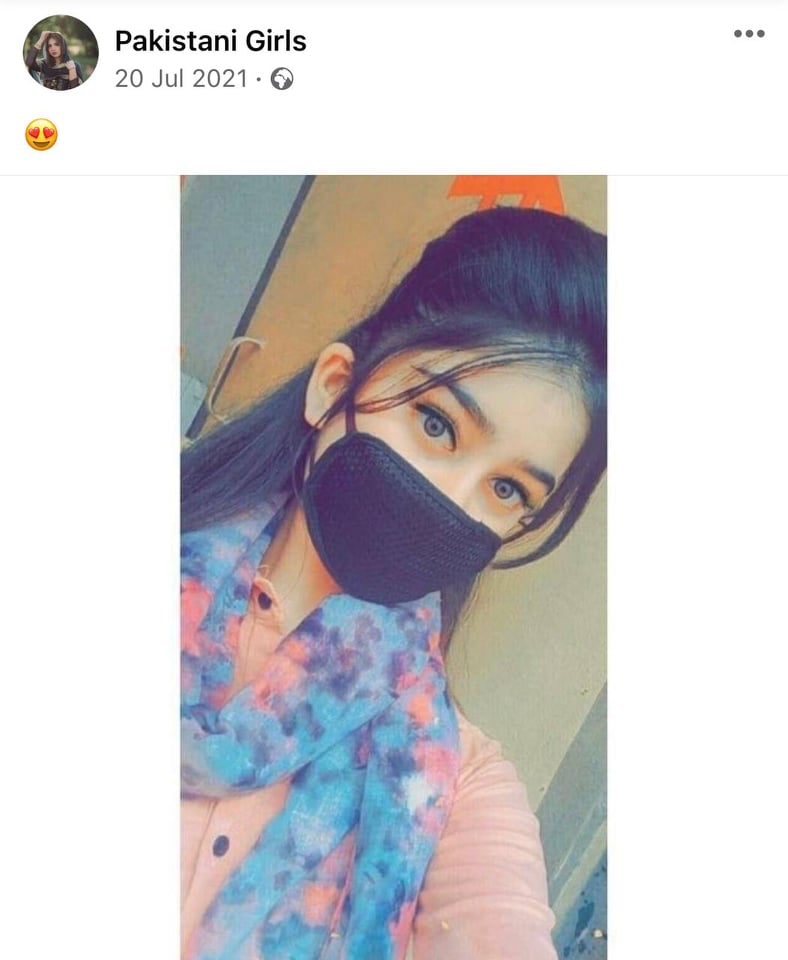Open the Pakistani Girls page name link
The image size is (788, 960).
click(210, 41)
